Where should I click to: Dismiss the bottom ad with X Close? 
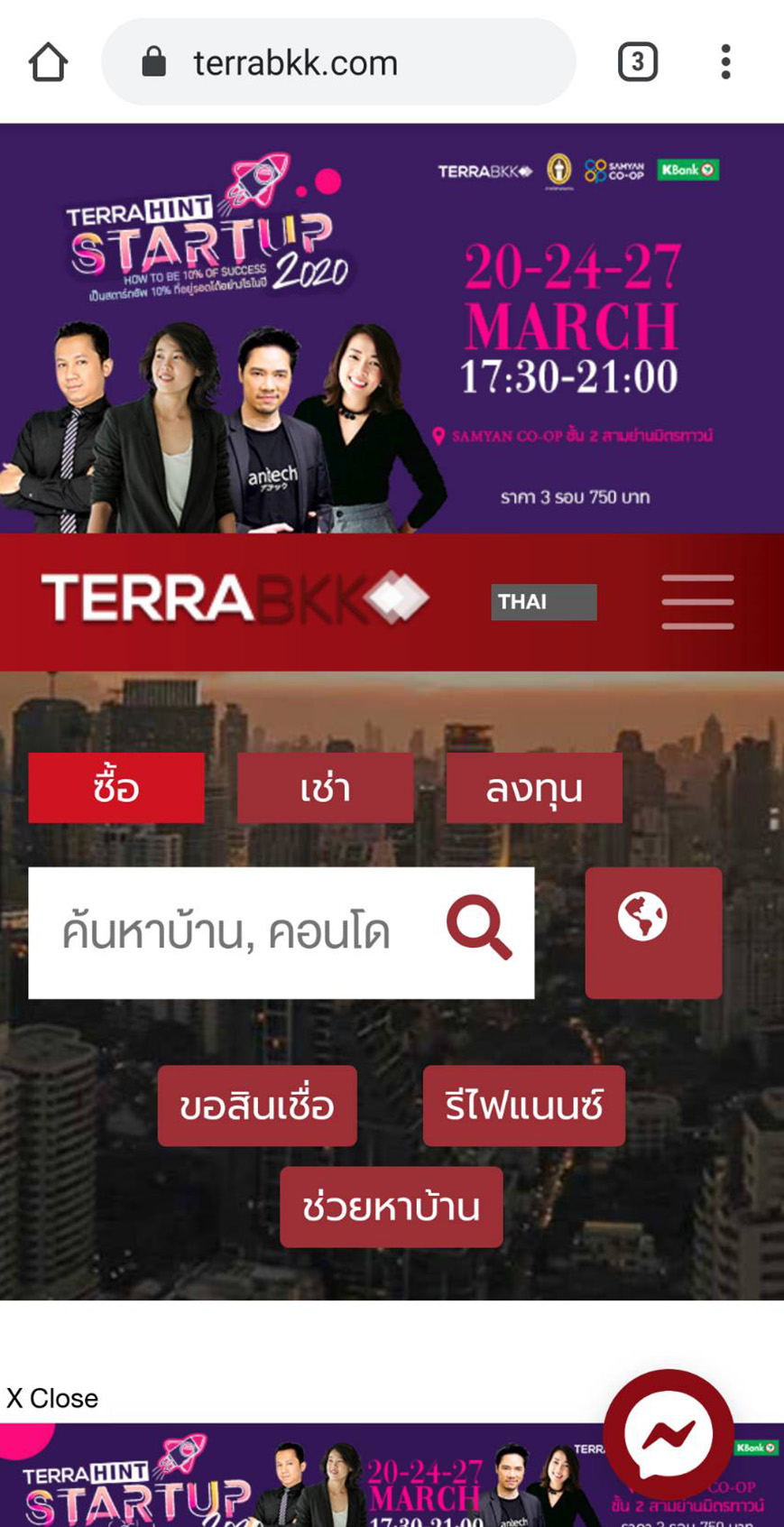(52, 1398)
